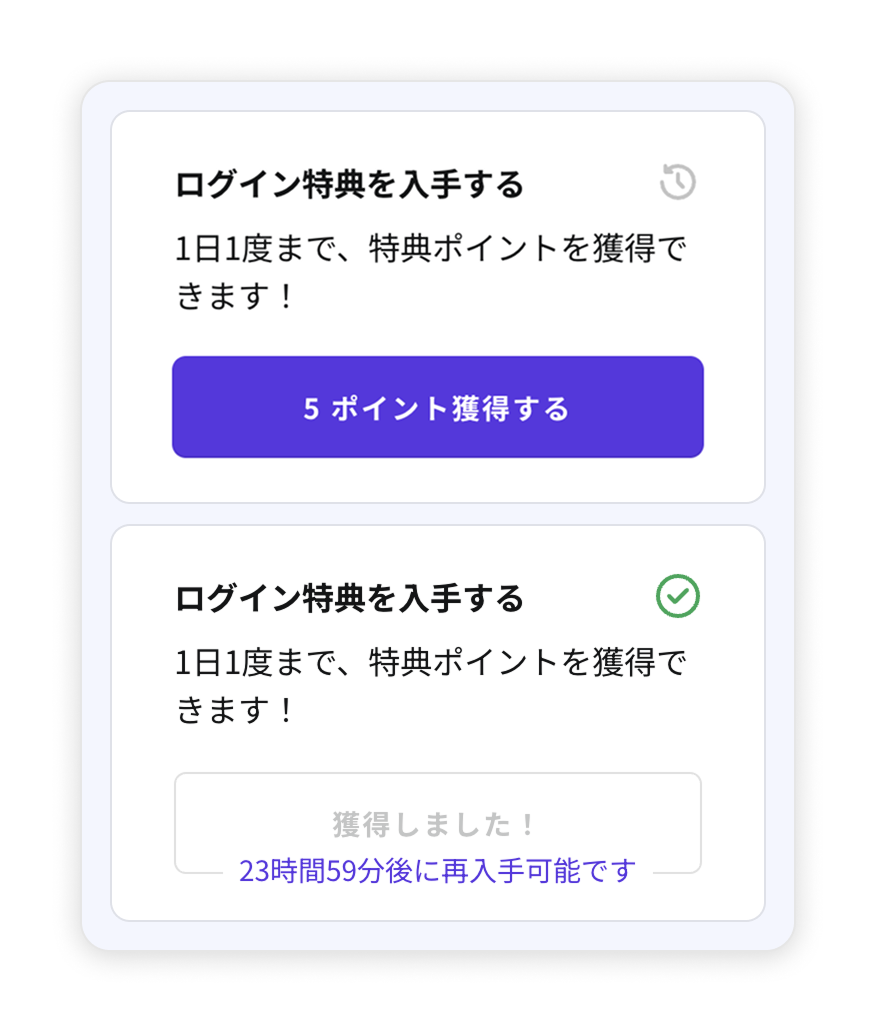Viewport: 876px width, 1032px height.
Task: Click the clock-with-arrow reward history icon
Action: pos(676,183)
